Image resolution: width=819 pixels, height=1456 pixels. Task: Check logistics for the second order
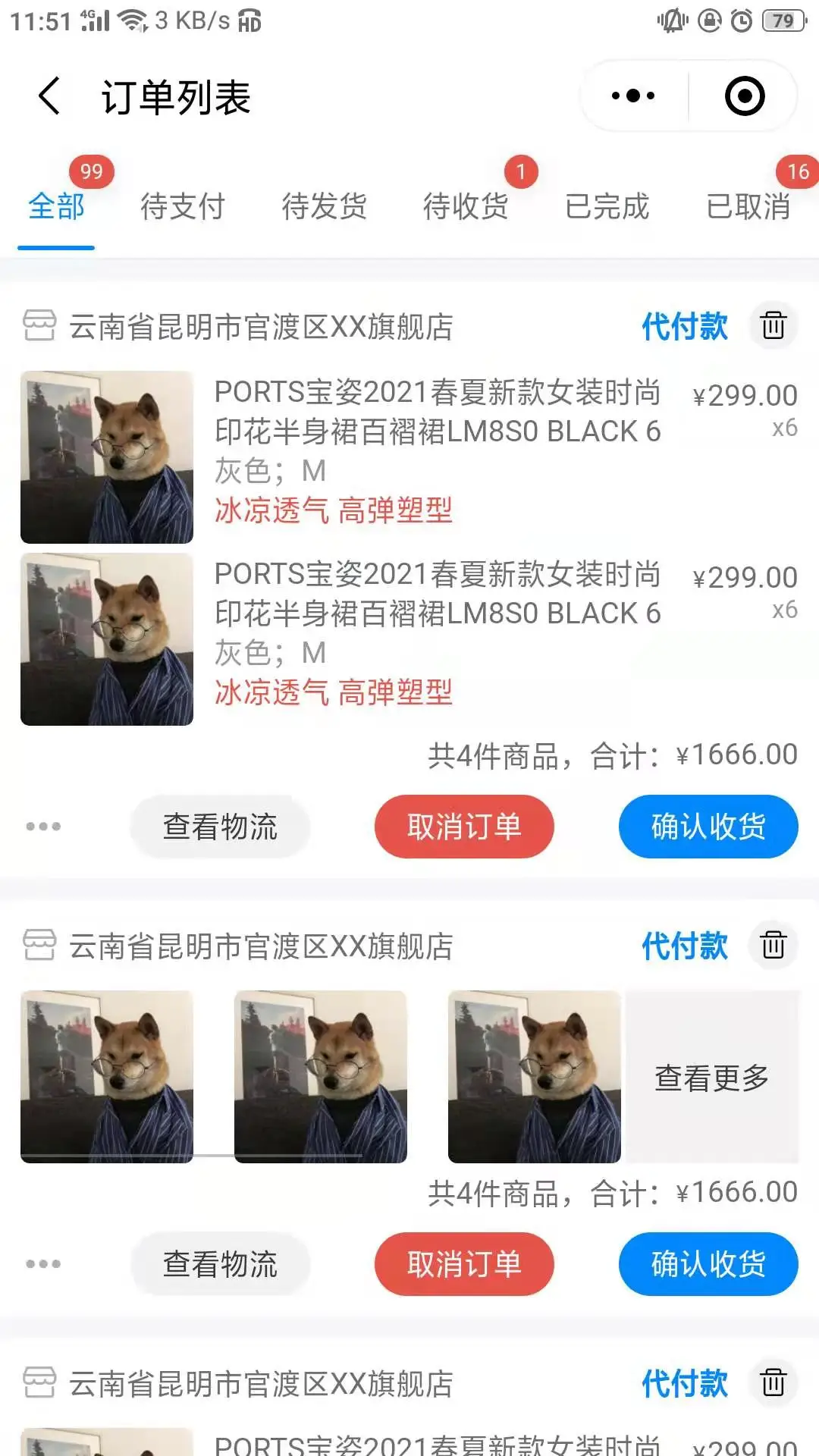[220, 1264]
